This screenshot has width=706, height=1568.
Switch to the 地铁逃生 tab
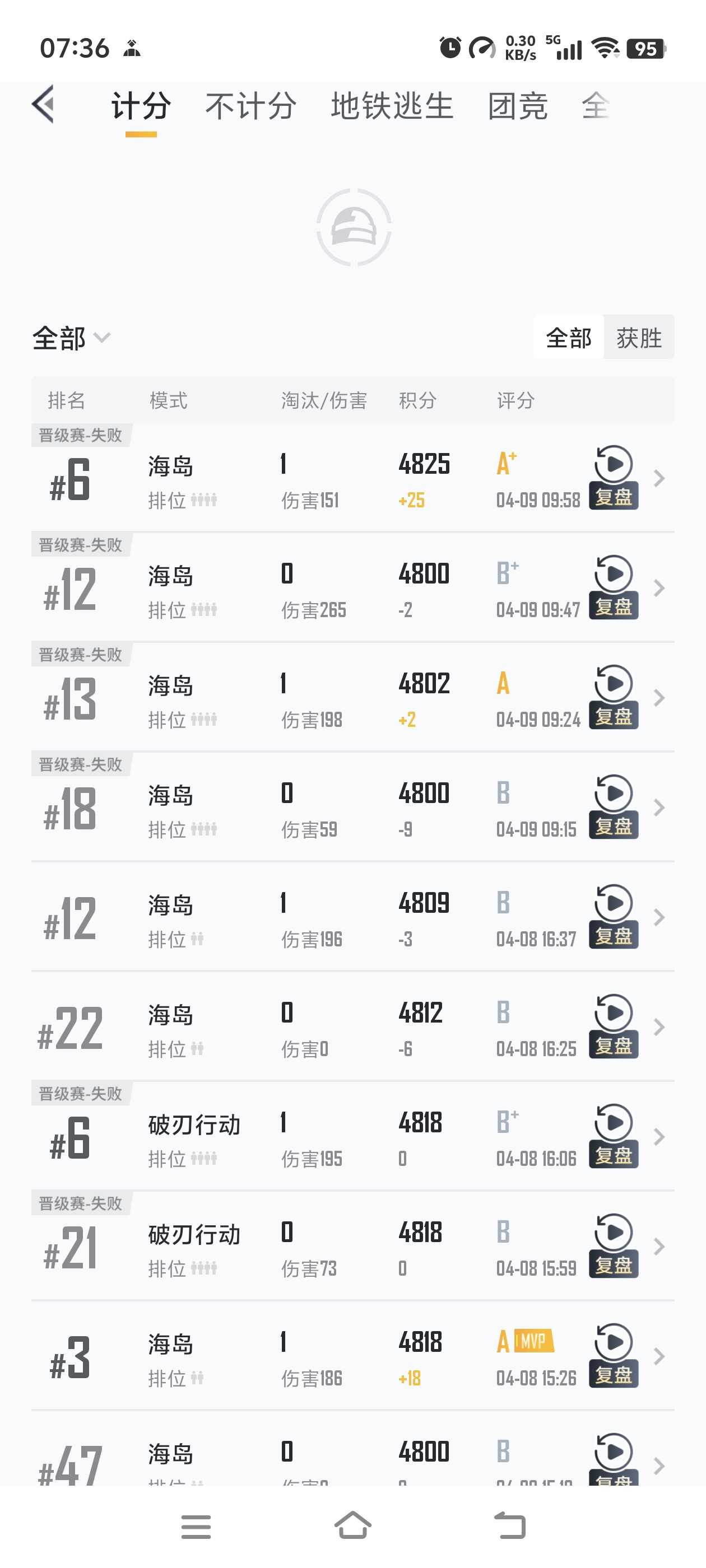(x=392, y=106)
